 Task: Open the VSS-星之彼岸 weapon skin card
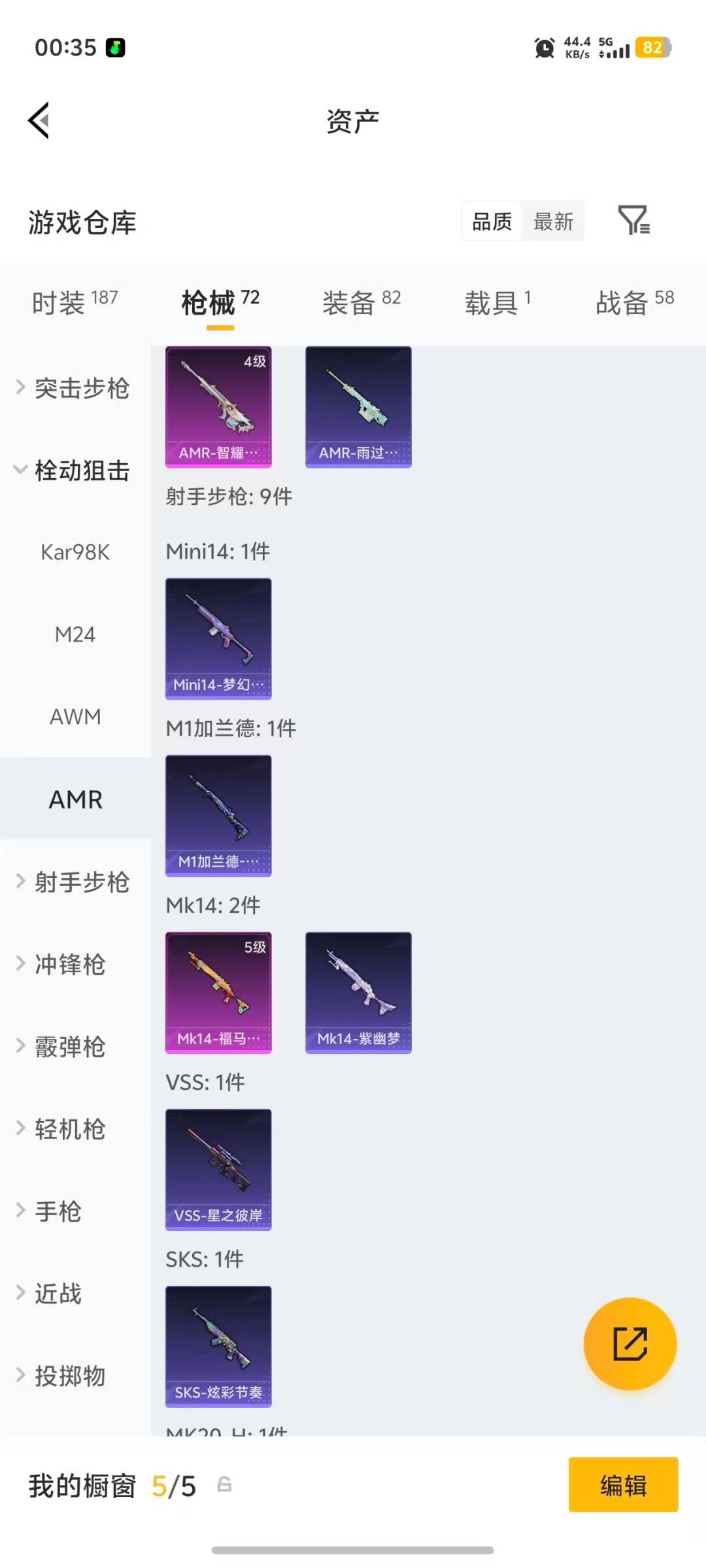pos(218,1169)
